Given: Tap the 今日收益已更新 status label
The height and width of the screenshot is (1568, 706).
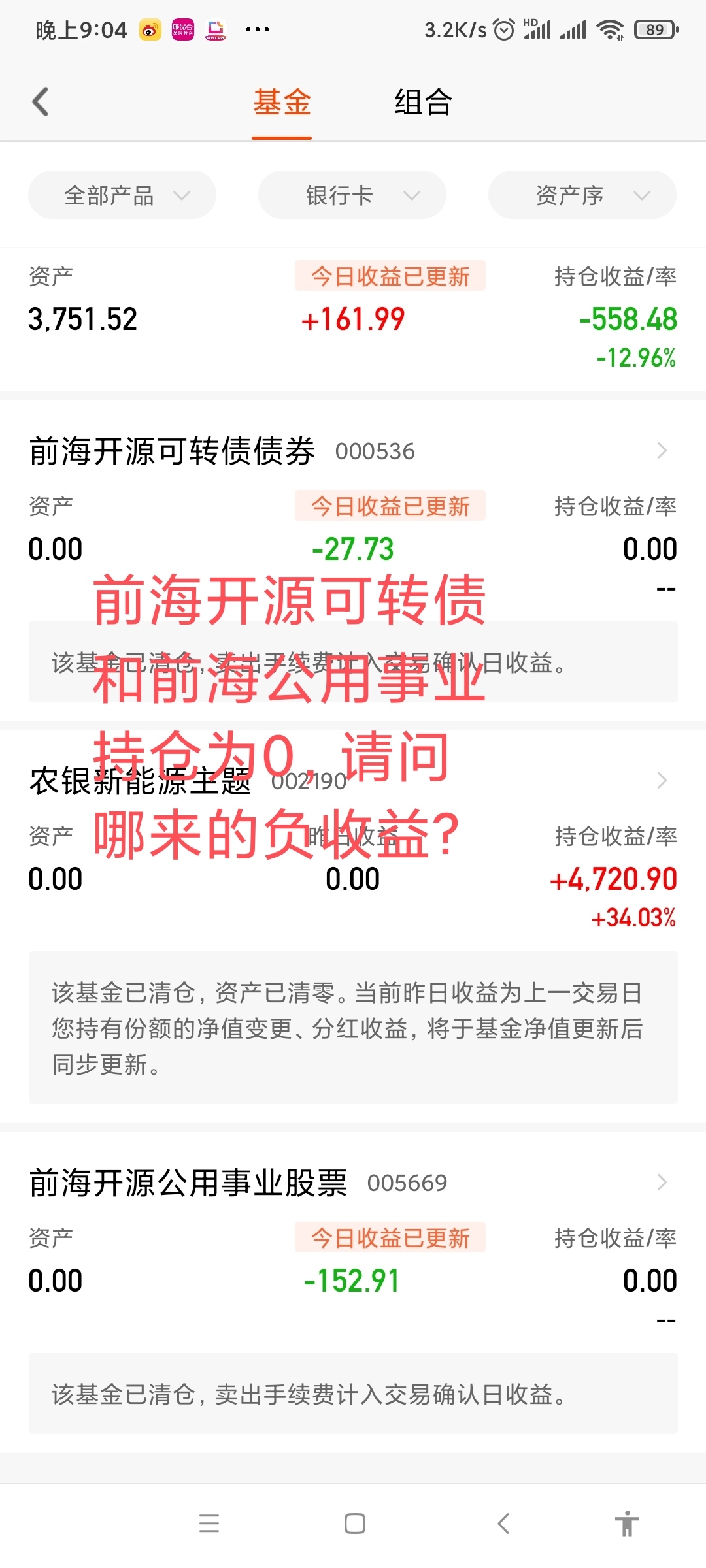Looking at the screenshot, I should (390, 276).
